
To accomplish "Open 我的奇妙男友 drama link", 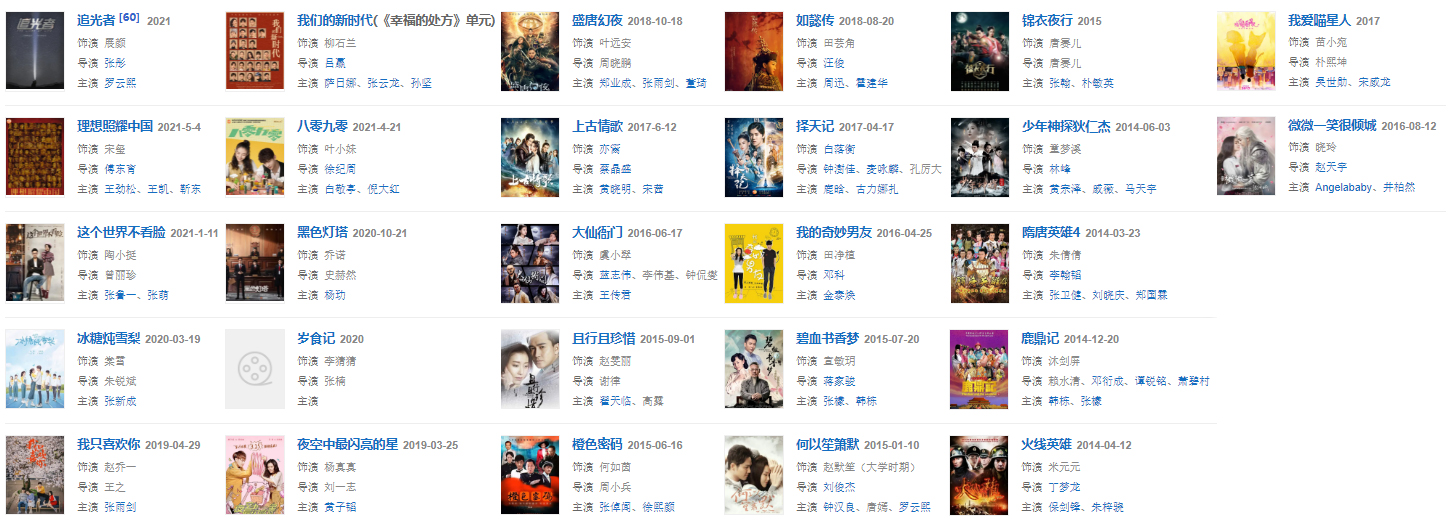I will [x=834, y=232].
